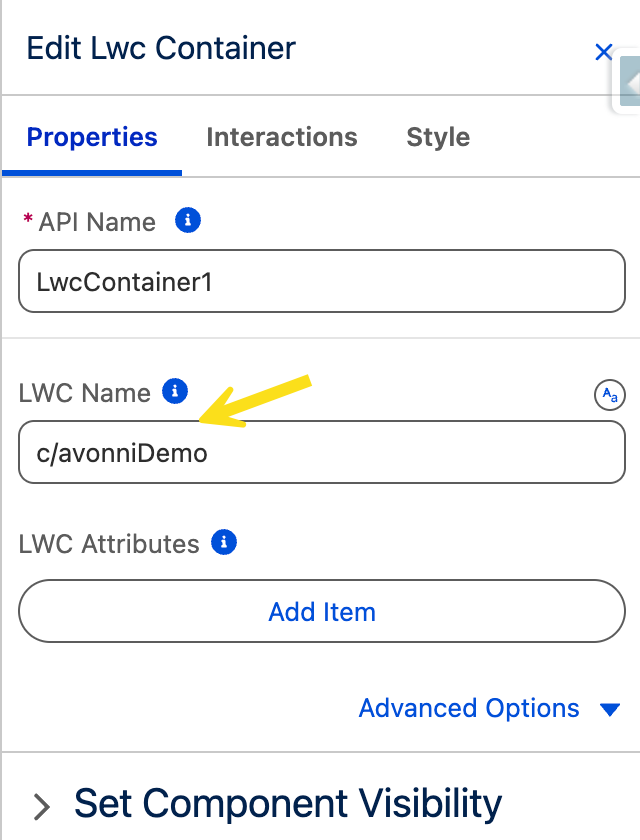This screenshot has height=840, width=640.
Task: Expand Set Component Visibility section
Action: coord(268,804)
